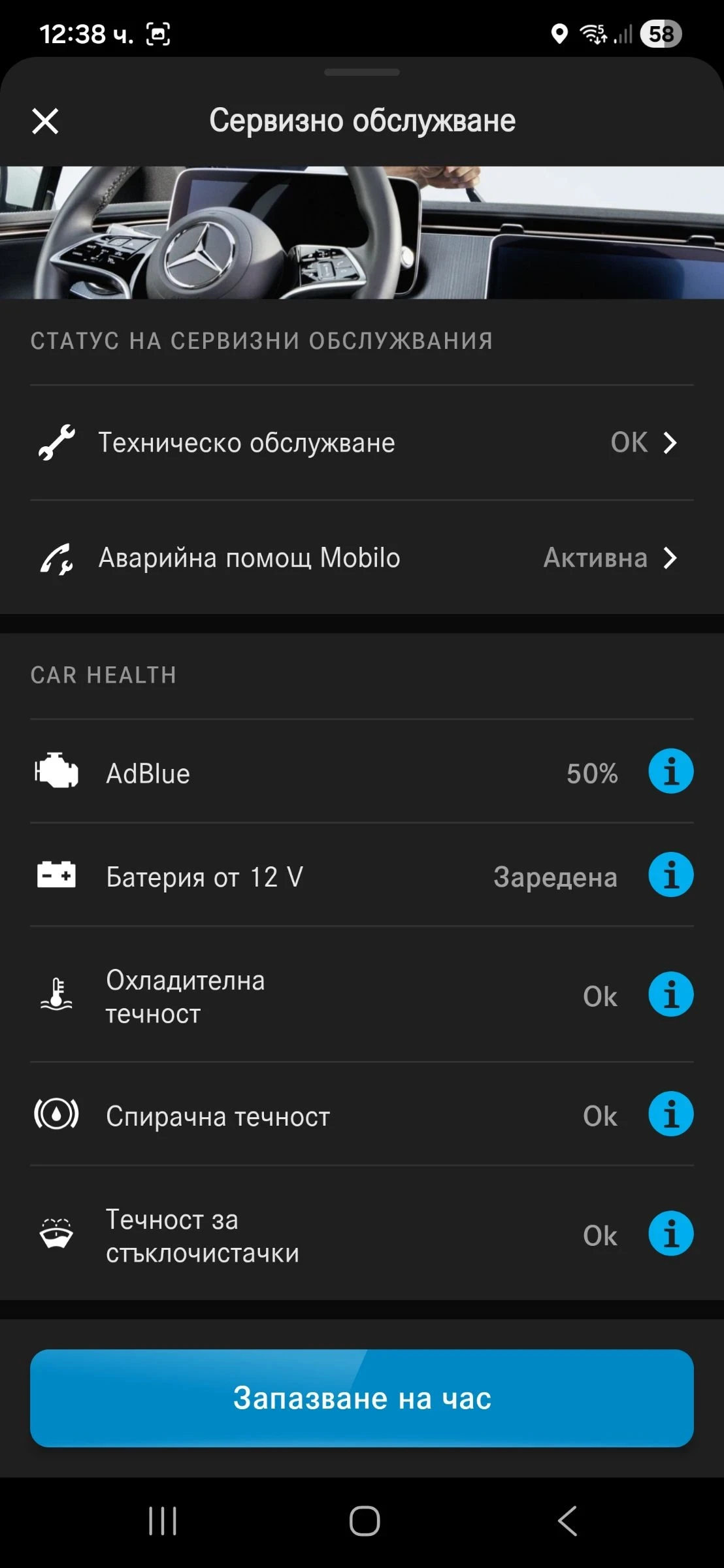Go back with system back button
Screen dimensions: 724x1568
(567, 1521)
